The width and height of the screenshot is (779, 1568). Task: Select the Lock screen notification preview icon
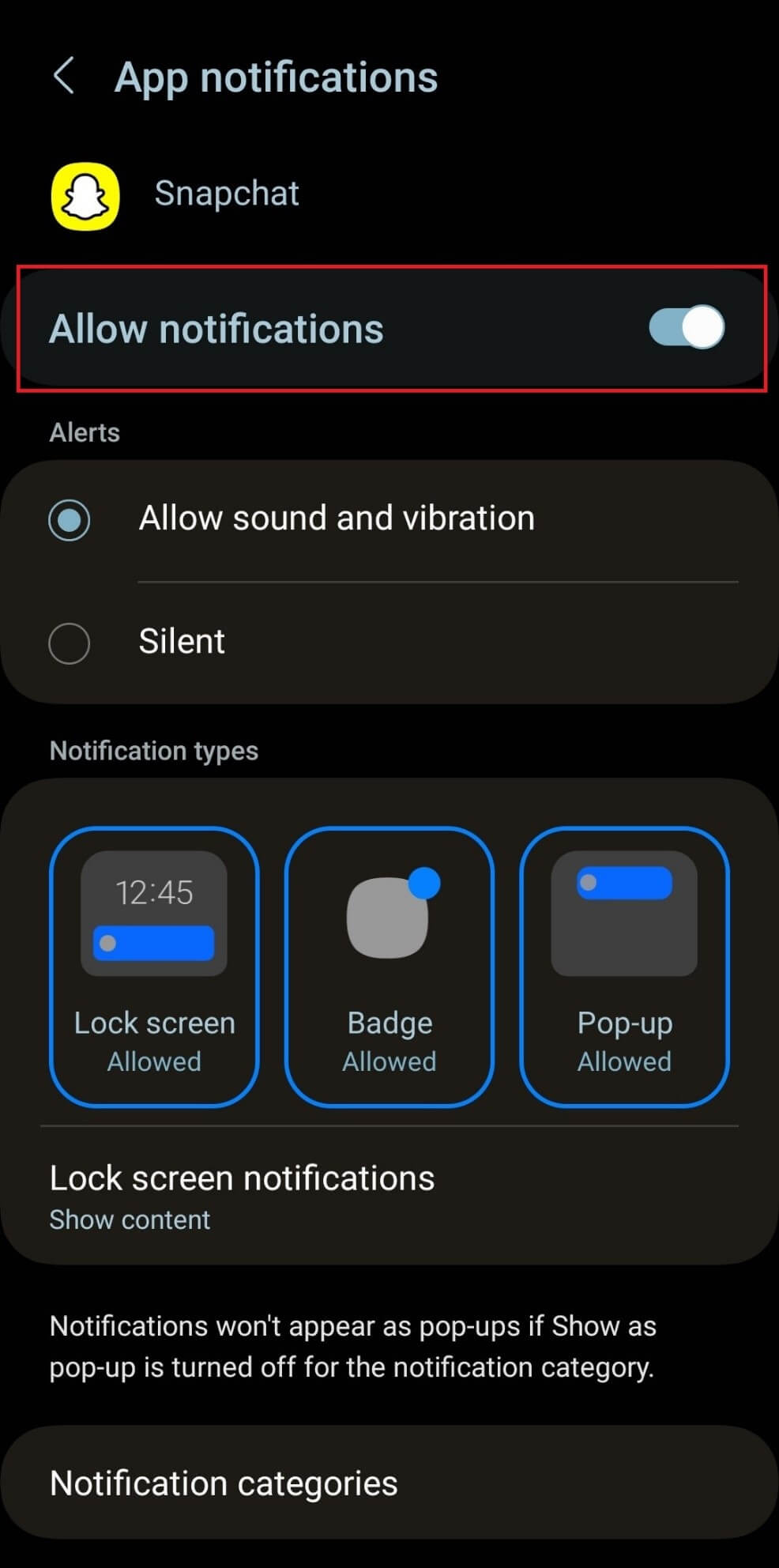pos(152,913)
